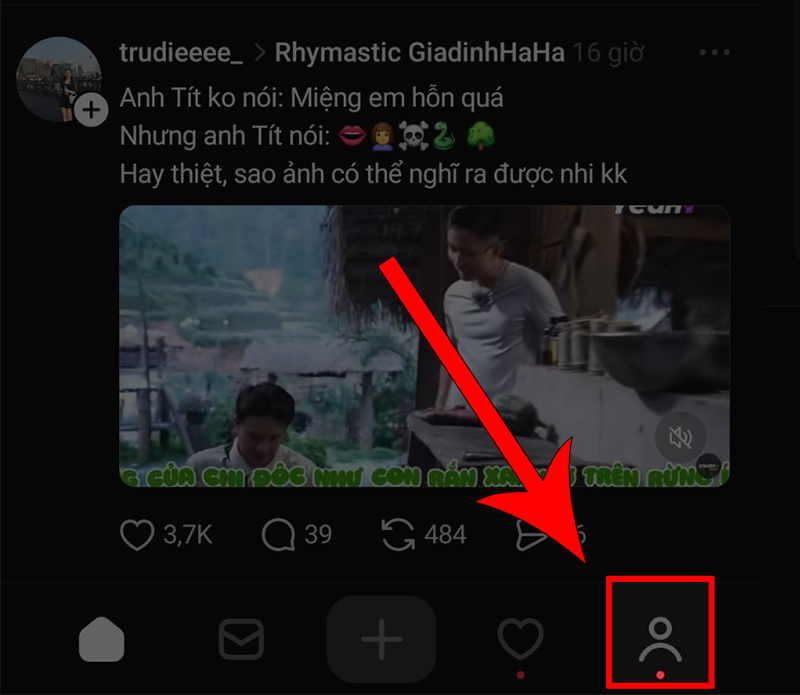This screenshot has height=695, width=800.
Task: Open the Rhymastic GiadinhHaHa topic
Action: pos(420,52)
